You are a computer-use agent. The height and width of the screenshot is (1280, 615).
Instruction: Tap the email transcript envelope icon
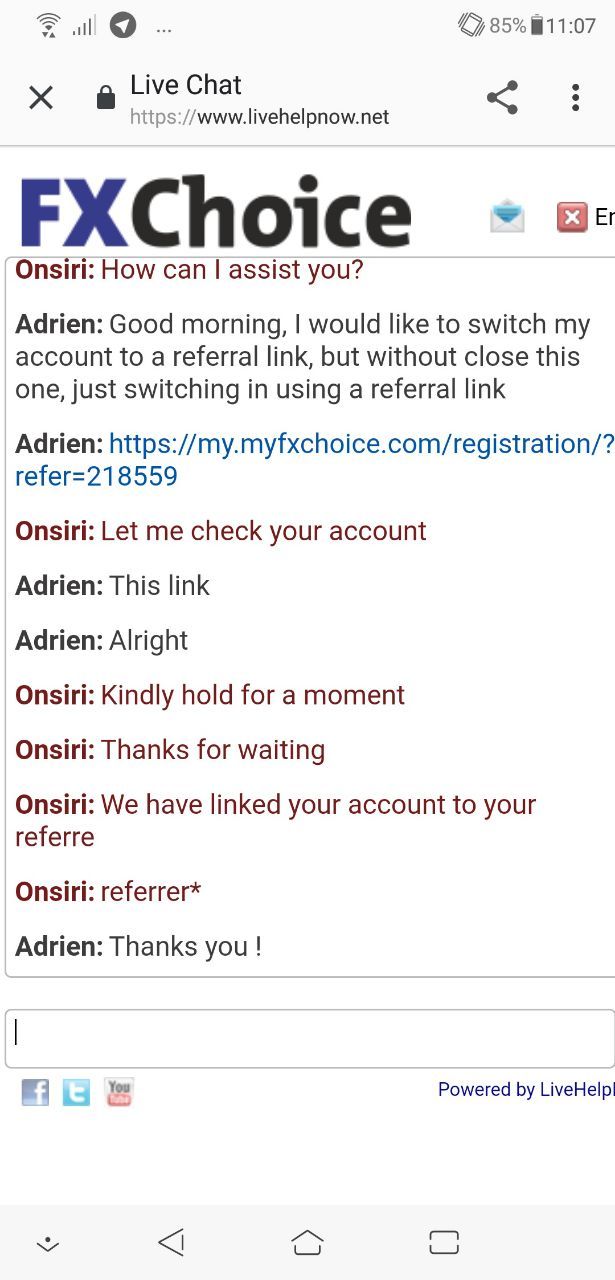[507, 216]
